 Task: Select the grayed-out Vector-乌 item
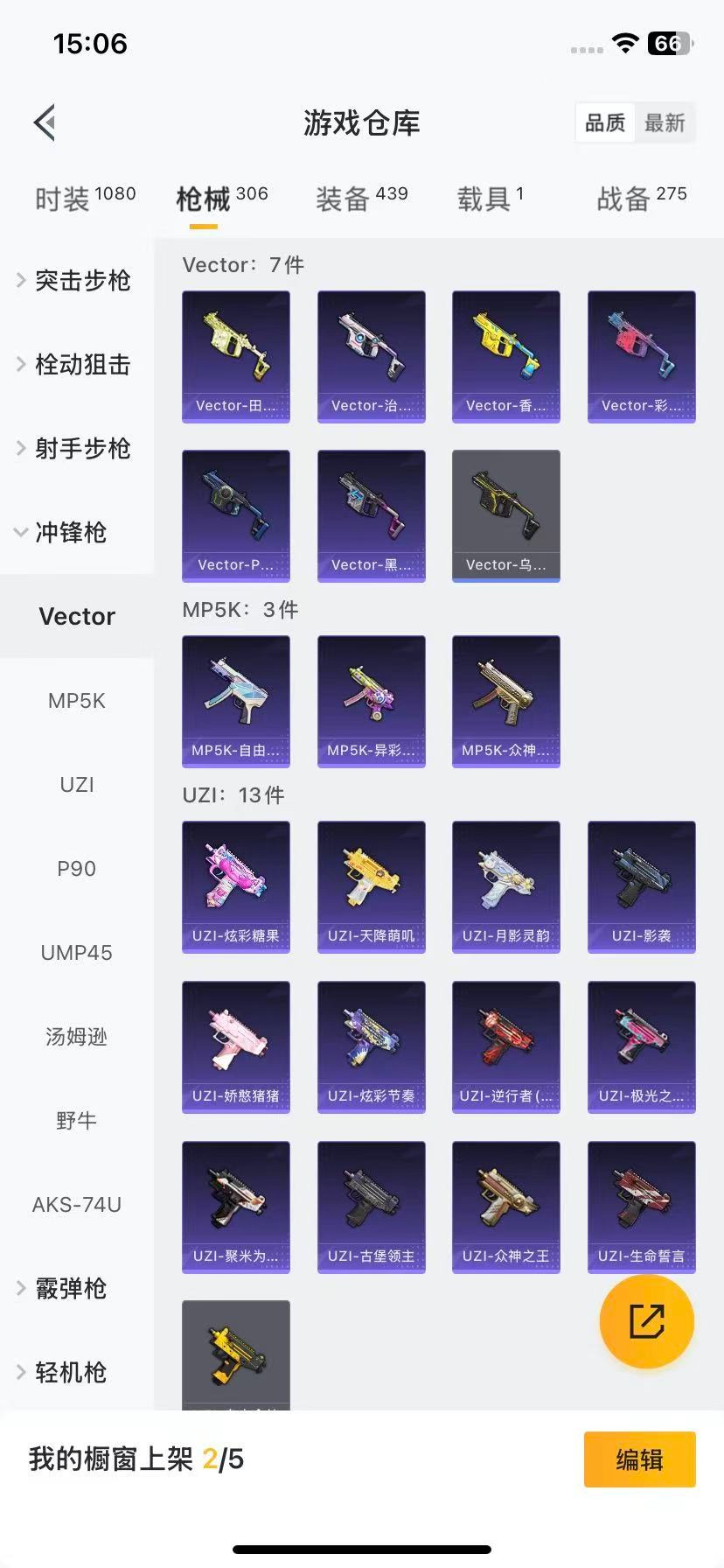pyautogui.click(x=505, y=515)
